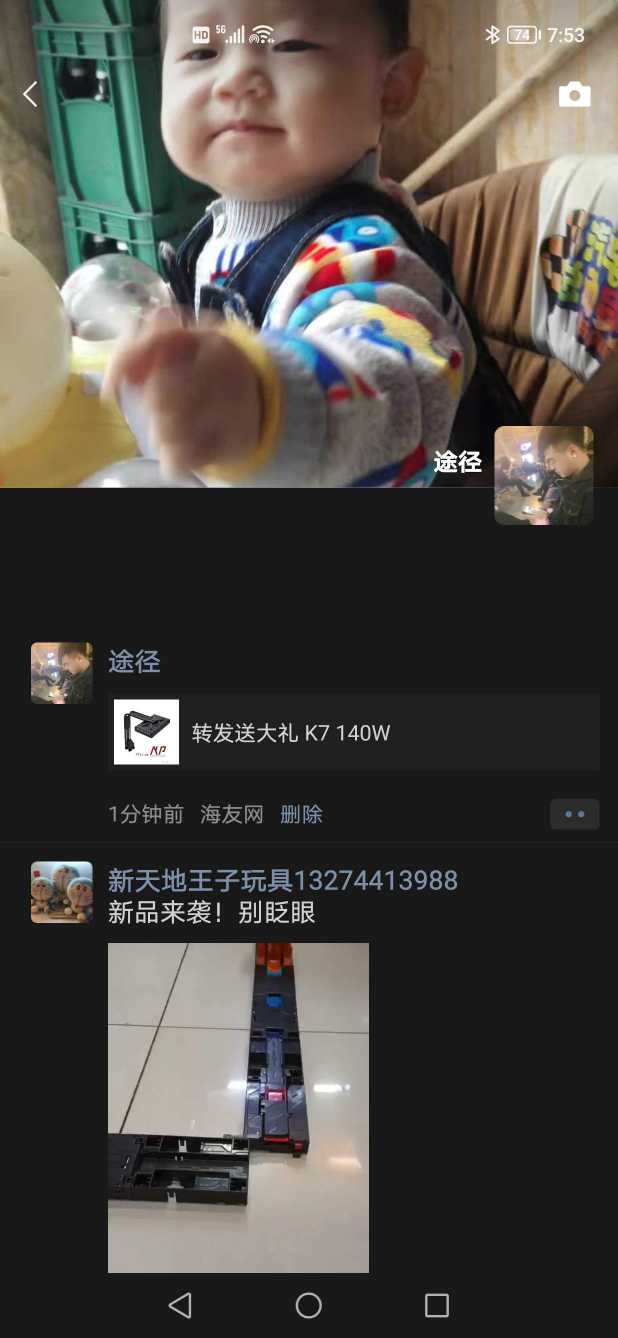Screen dimensions: 618x1338
Task: Open the camera to post a moment
Action: (574, 95)
